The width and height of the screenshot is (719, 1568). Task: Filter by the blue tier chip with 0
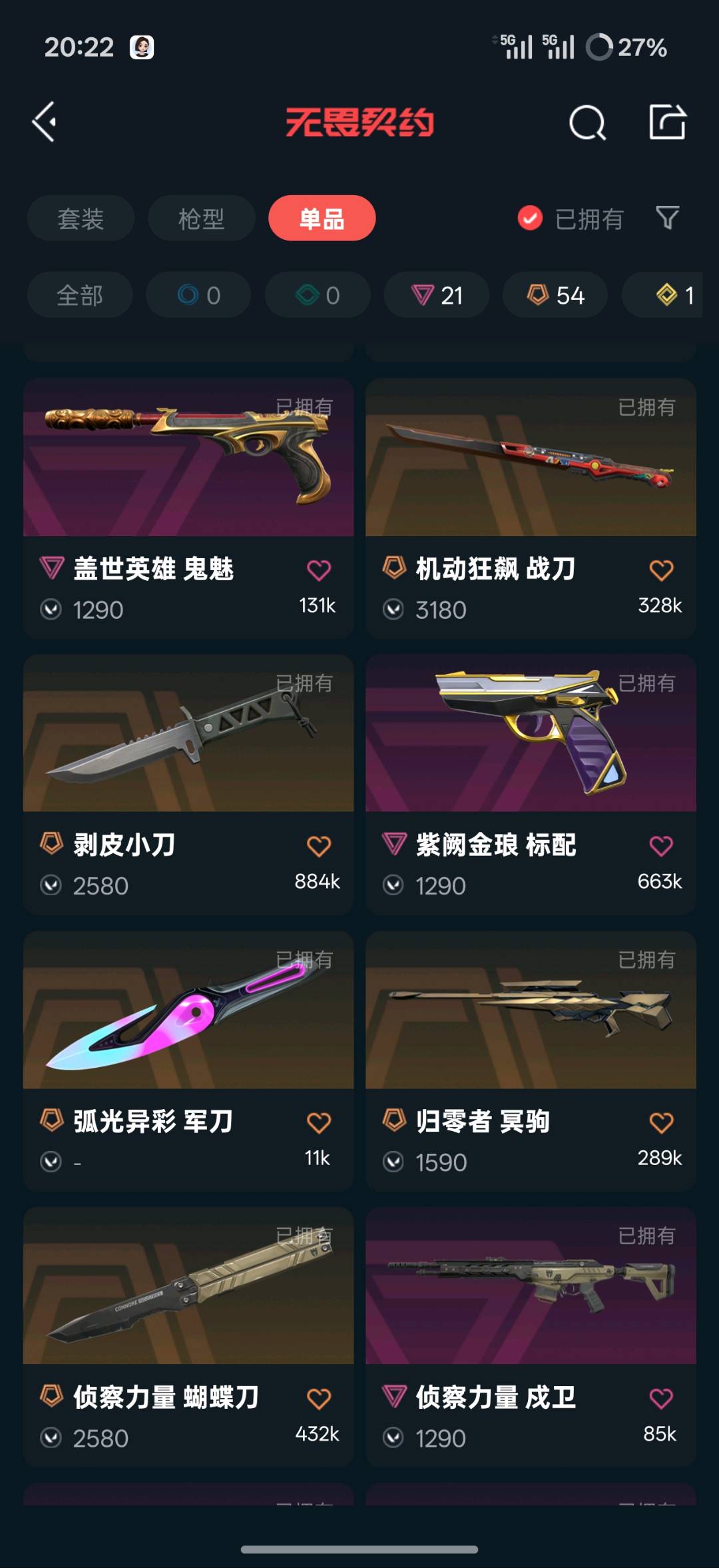pyautogui.click(x=198, y=295)
